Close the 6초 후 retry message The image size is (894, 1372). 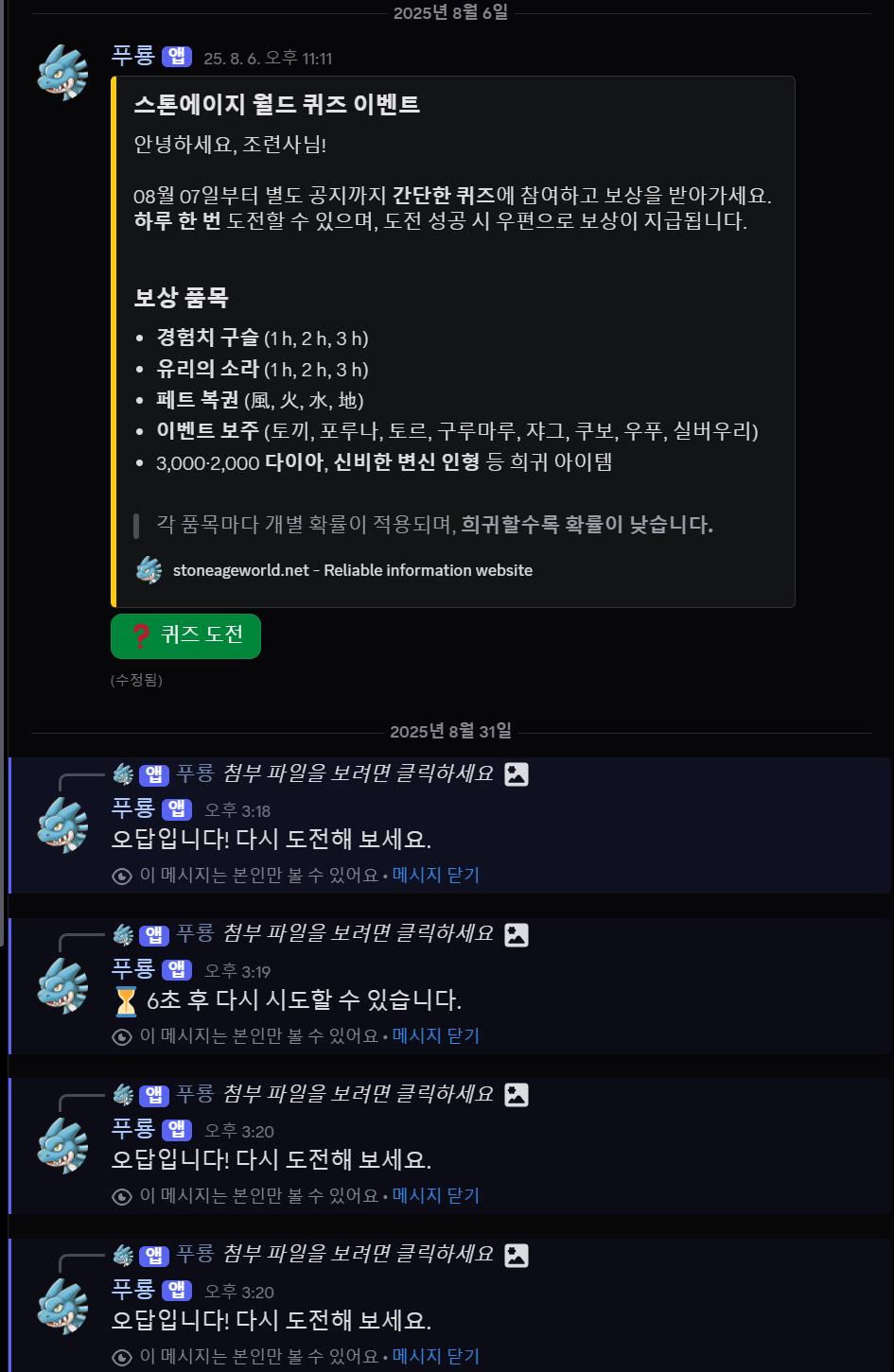click(435, 1036)
